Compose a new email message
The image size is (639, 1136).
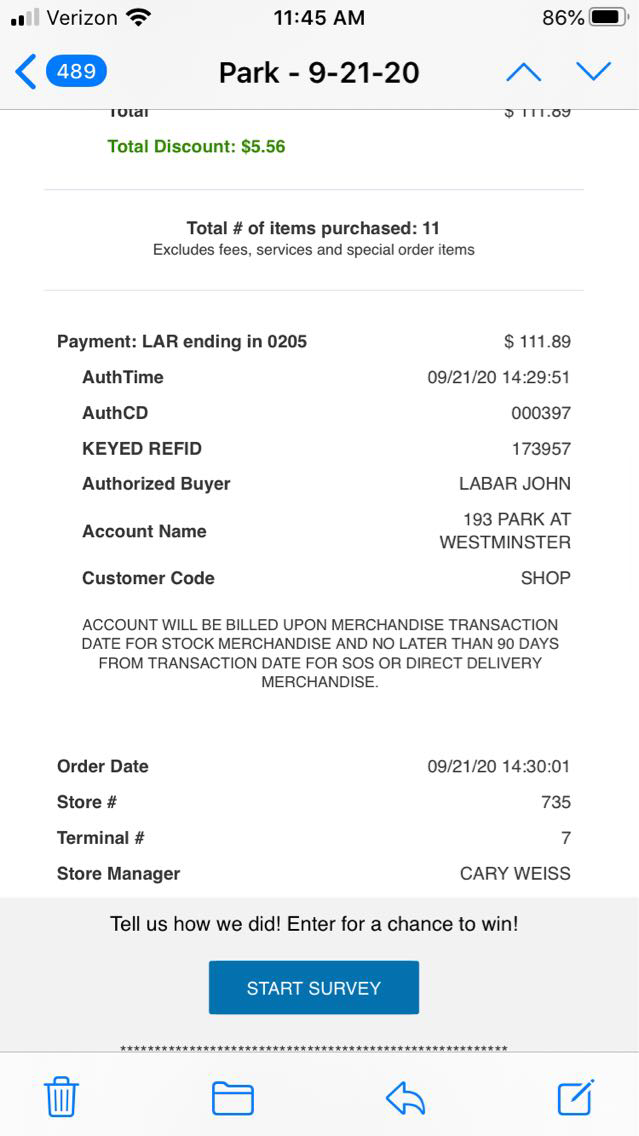[x=576, y=1097]
